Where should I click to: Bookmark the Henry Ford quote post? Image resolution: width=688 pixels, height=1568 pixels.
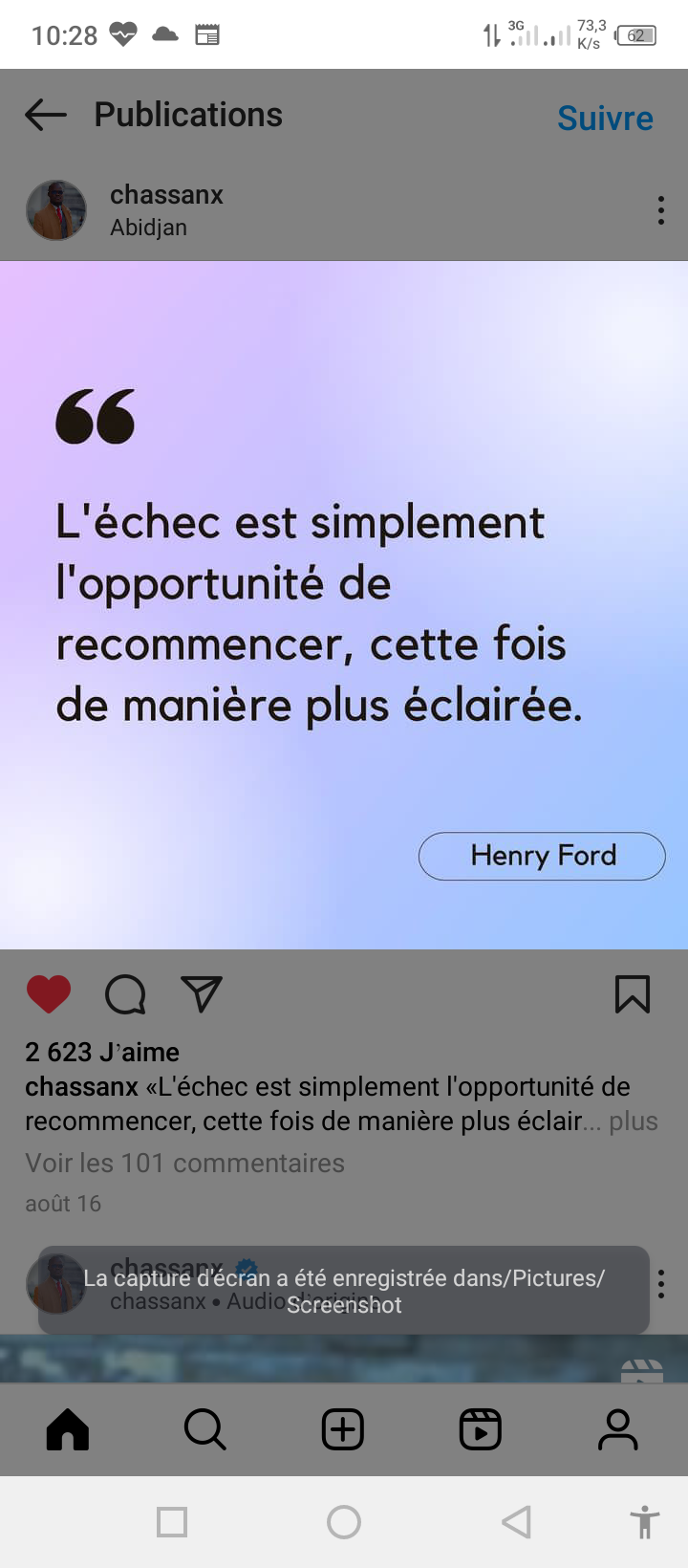click(632, 994)
